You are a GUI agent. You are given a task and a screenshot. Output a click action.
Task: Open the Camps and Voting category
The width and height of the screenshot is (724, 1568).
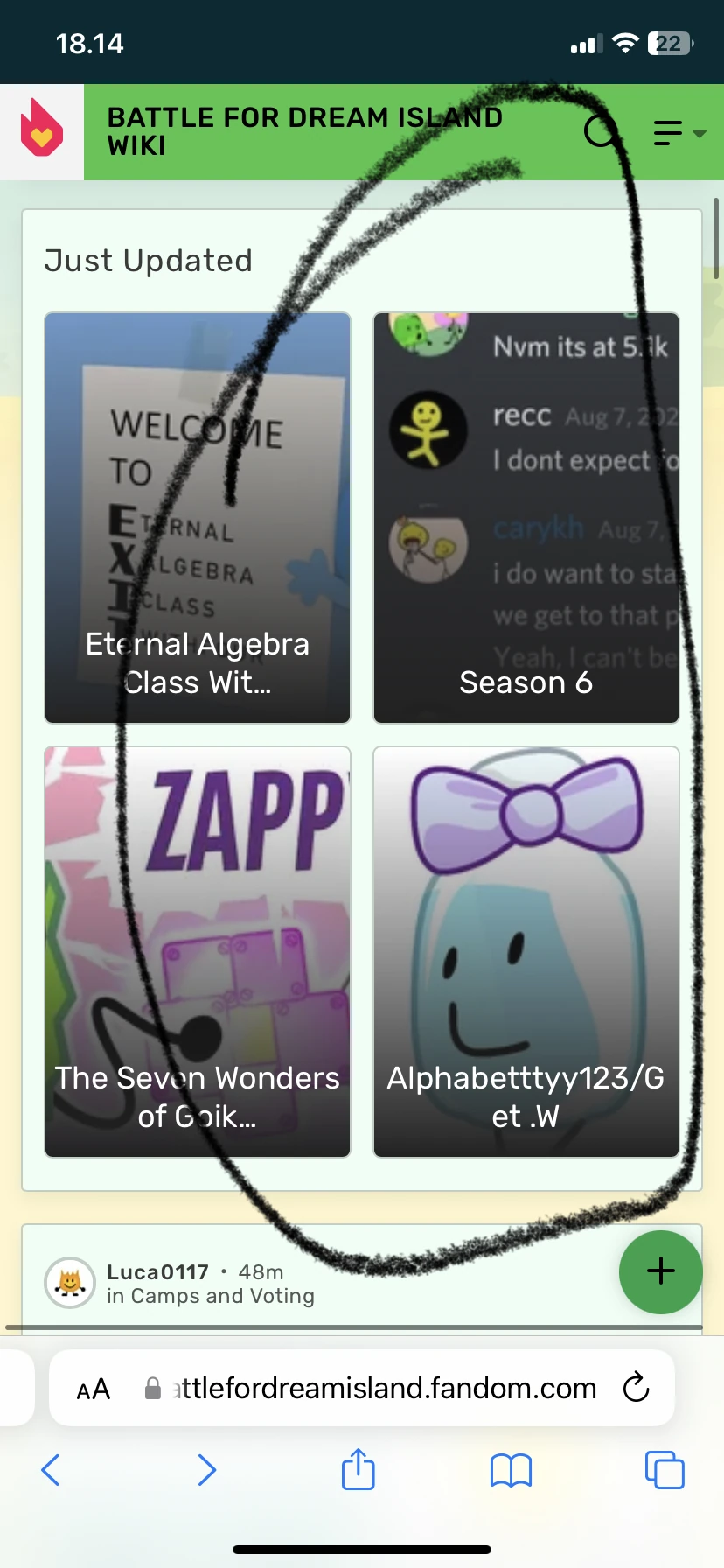tap(222, 1296)
